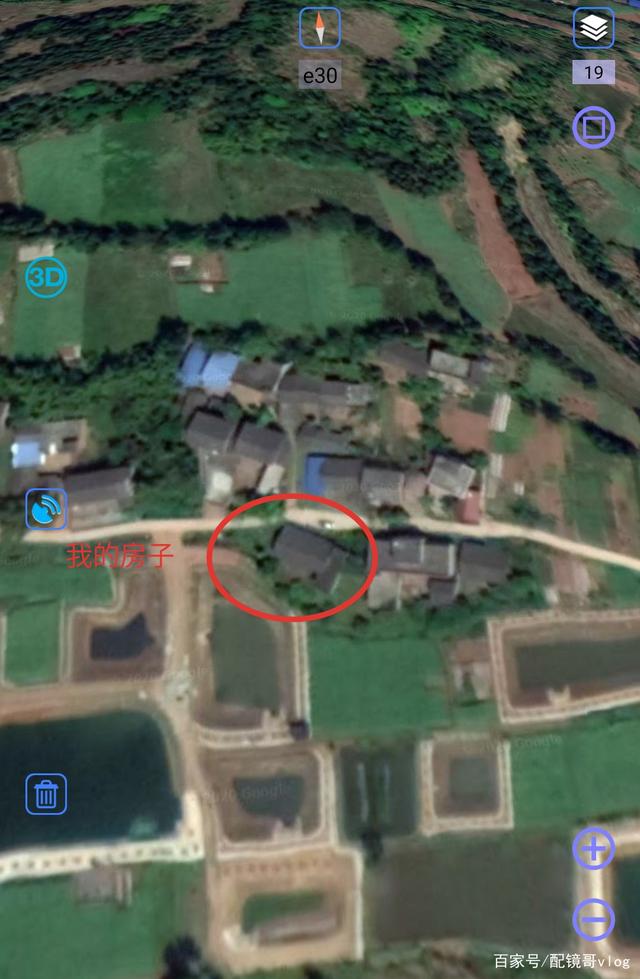This screenshot has height=979, width=640.
Task: Tap the square frame icon
Action: pos(594,128)
